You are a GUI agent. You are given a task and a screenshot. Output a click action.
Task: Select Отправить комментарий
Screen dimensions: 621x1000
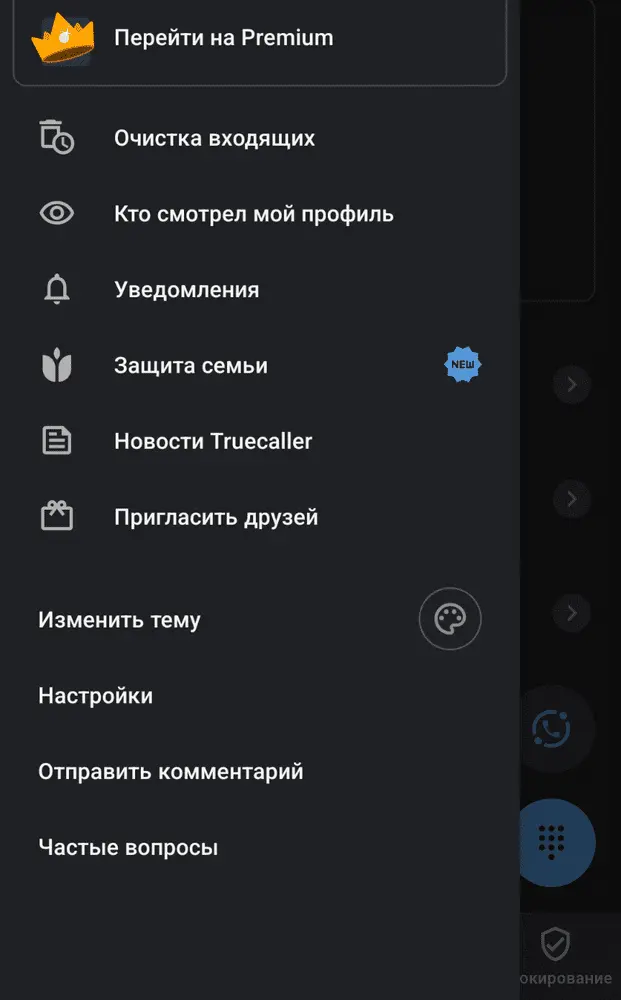(x=171, y=772)
